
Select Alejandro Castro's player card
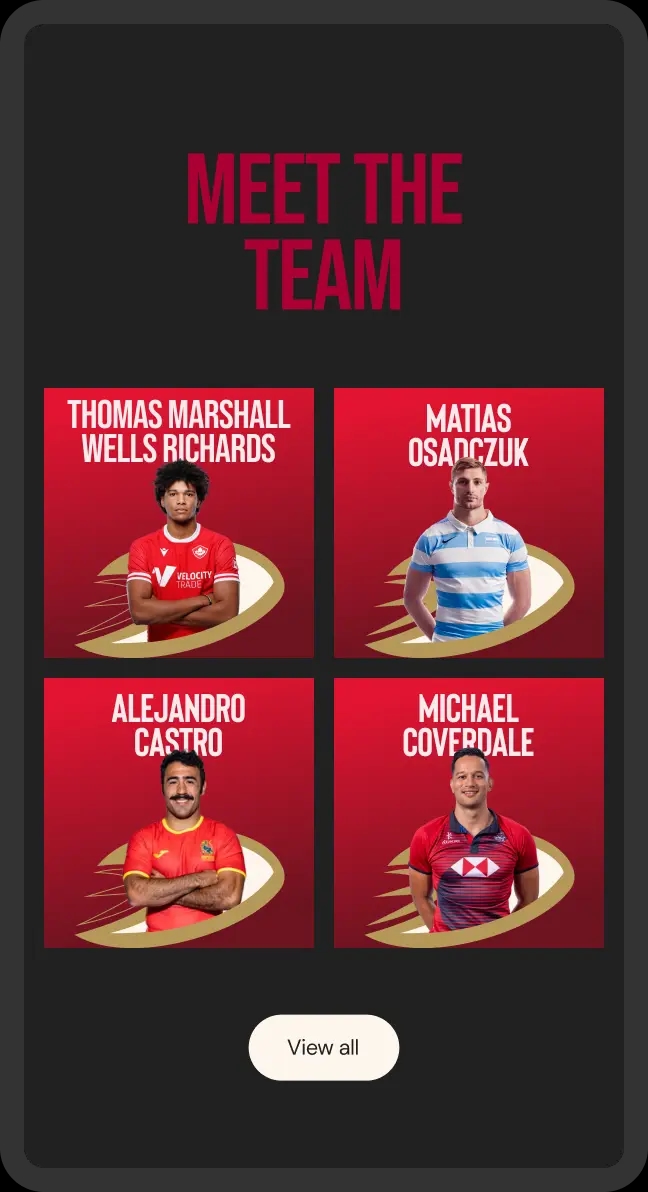point(179,813)
